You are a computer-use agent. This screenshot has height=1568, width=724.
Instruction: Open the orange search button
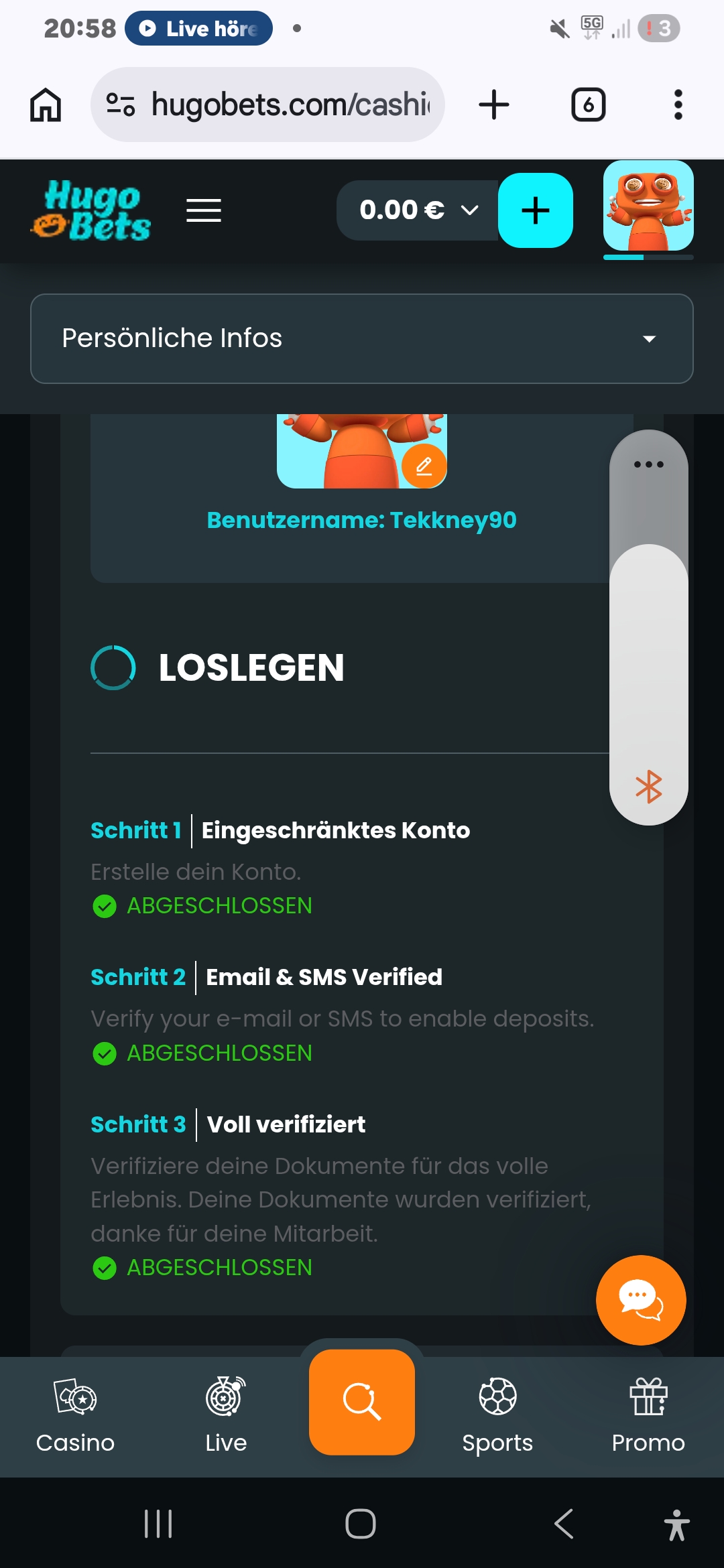point(362,1402)
